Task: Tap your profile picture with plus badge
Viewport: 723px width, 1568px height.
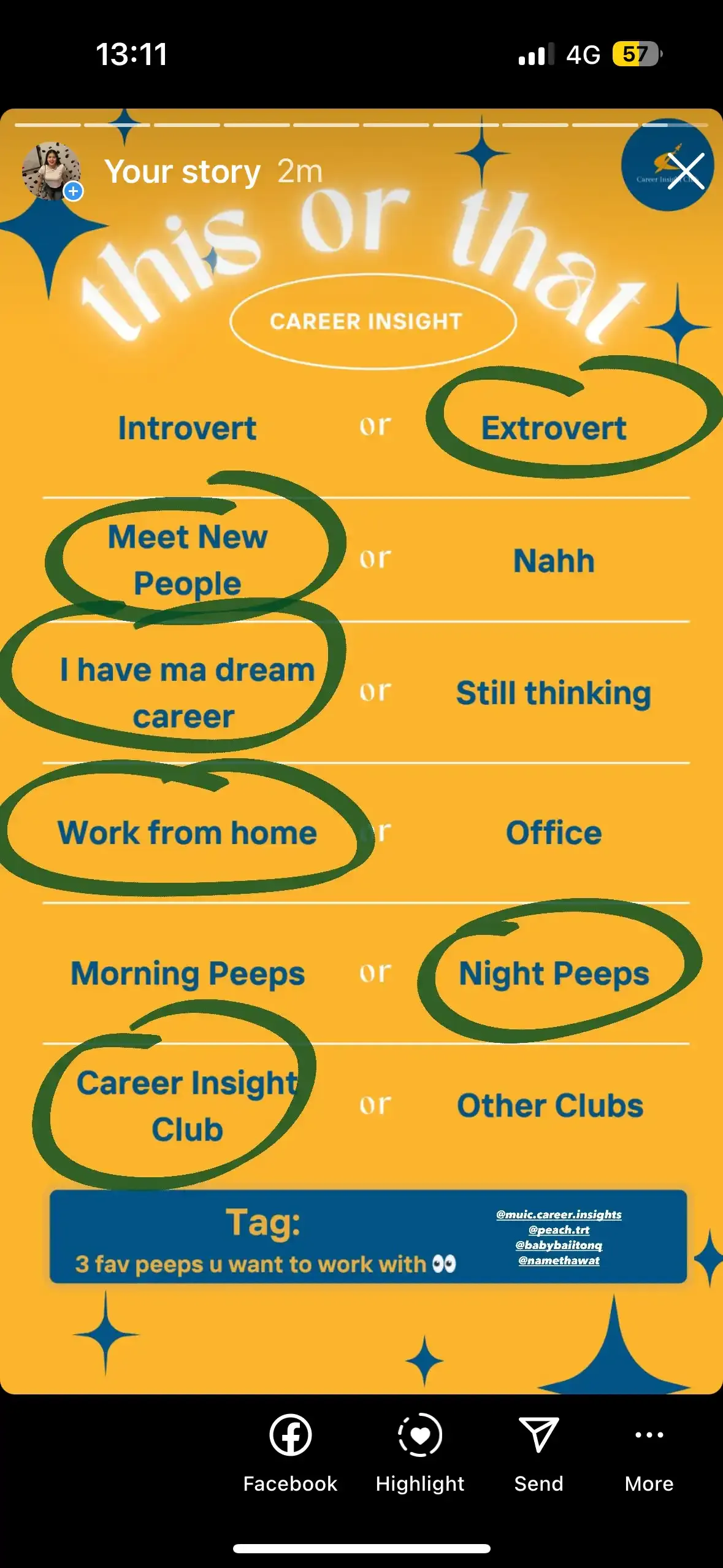Action: [x=52, y=171]
